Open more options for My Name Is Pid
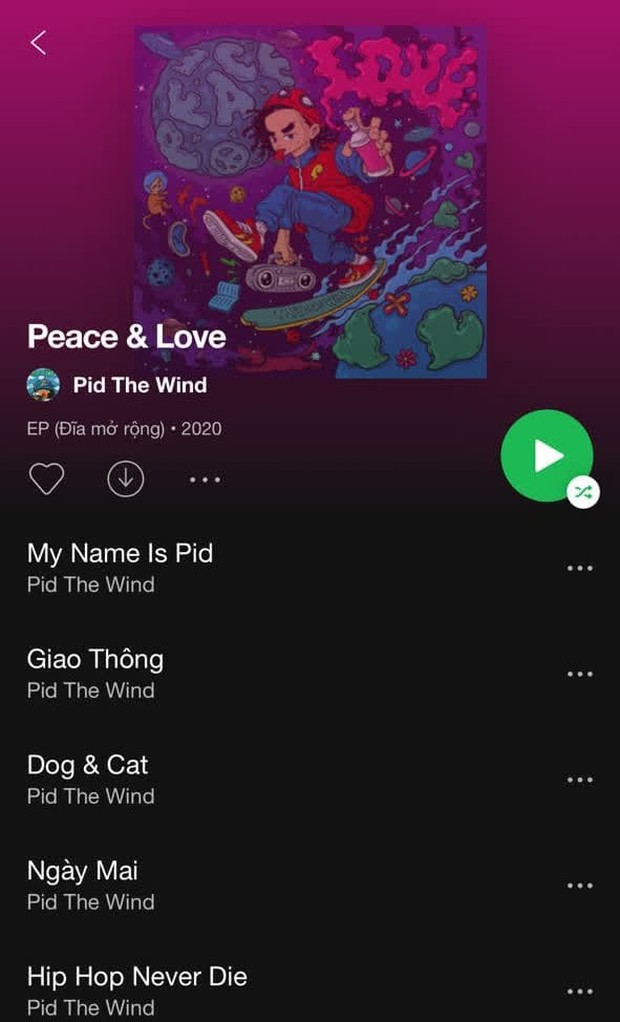This screenshot has height=1022, width=620. (580, 568)
